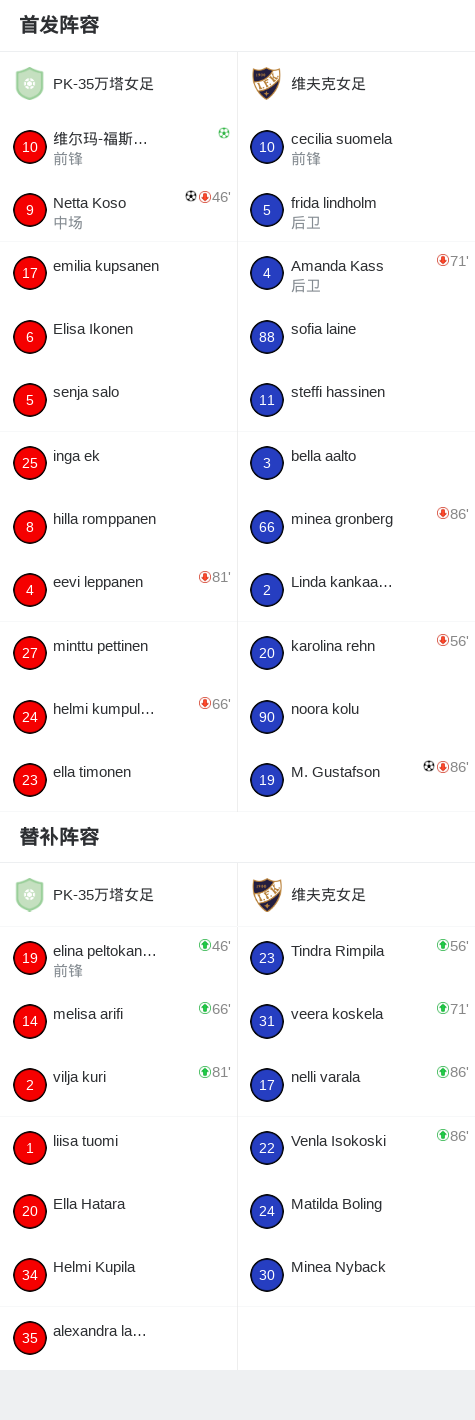475x1420 pixels.
Task: Select minea gronberg from the lineup
Action: [x=356, y=527]
